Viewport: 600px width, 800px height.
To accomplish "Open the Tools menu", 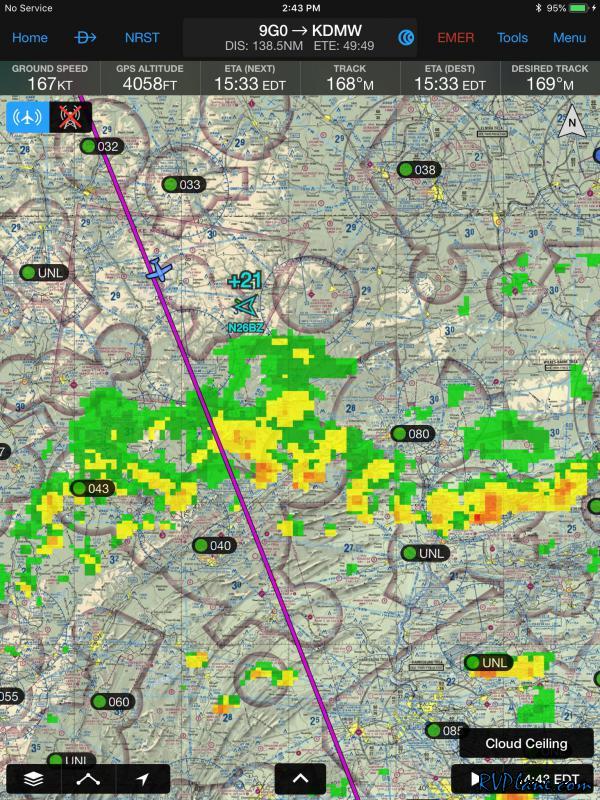I will coord(512,38).
